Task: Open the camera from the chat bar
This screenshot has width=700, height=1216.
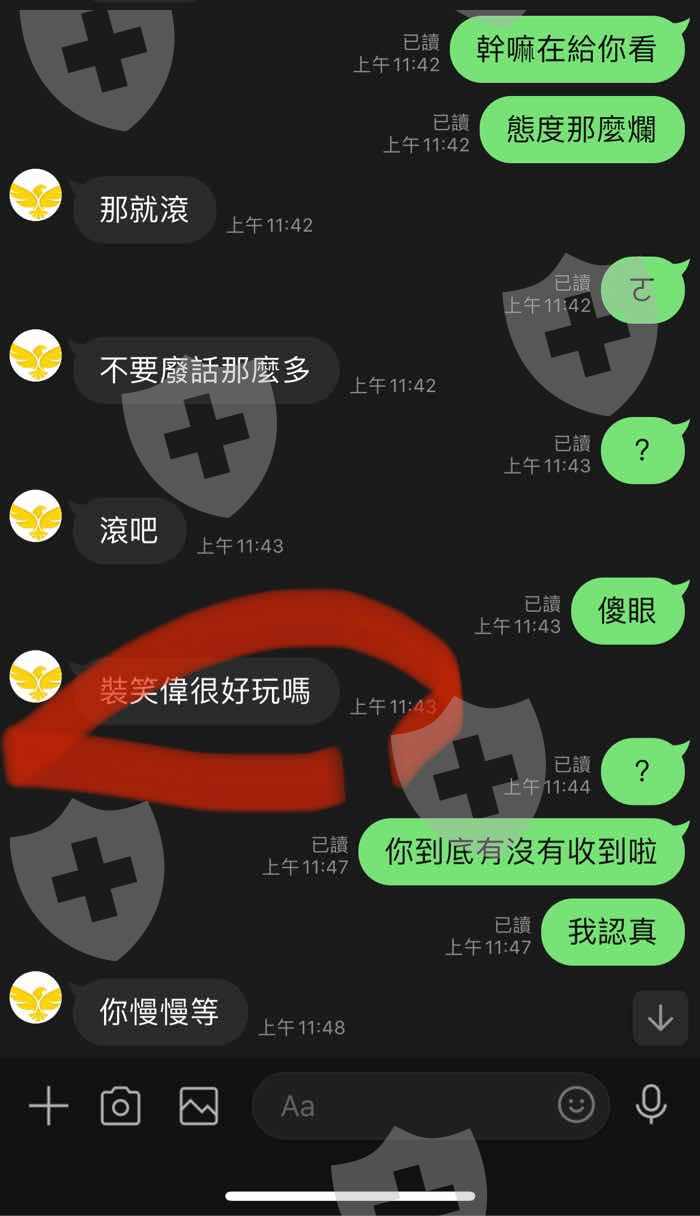Action: coord(121,1106)
